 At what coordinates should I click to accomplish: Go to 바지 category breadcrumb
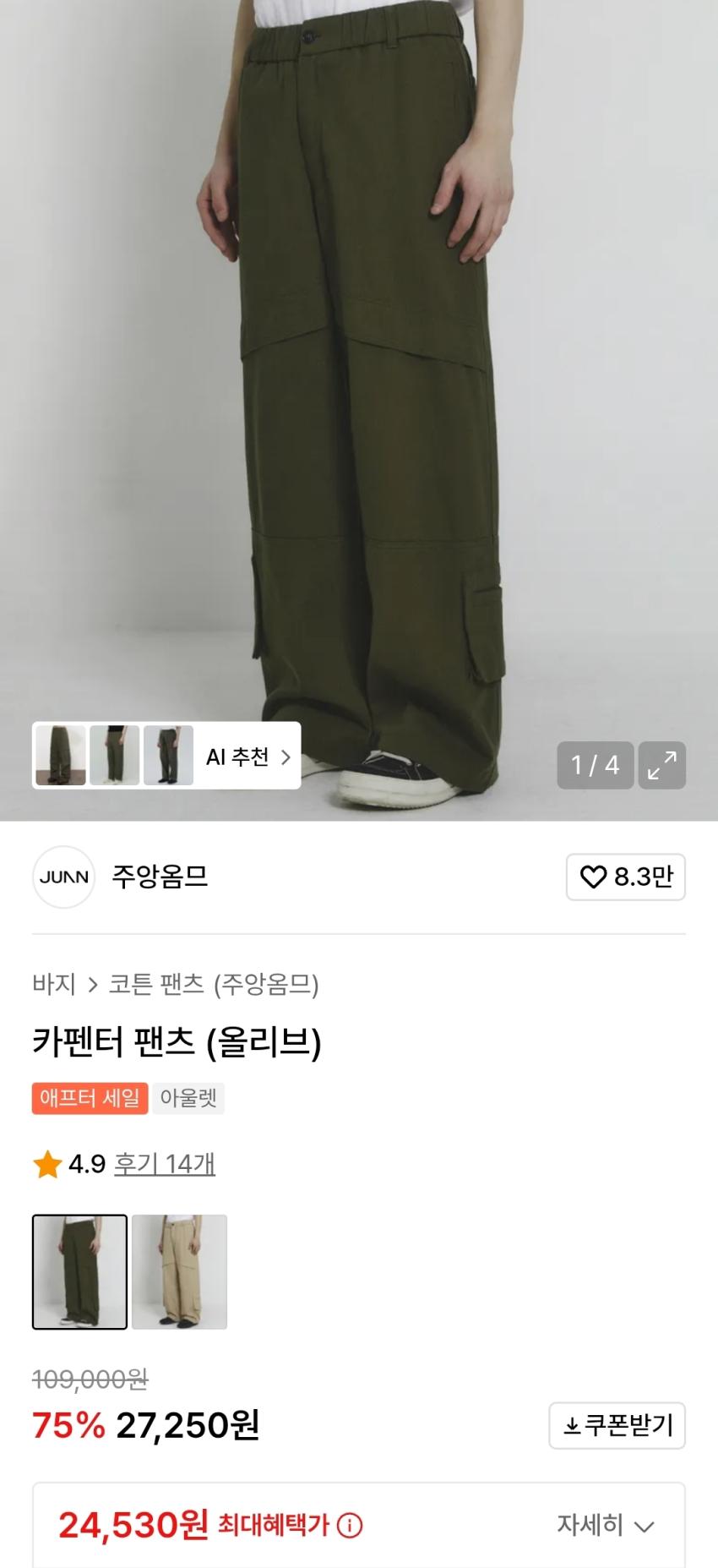click(x=54, y=984)
